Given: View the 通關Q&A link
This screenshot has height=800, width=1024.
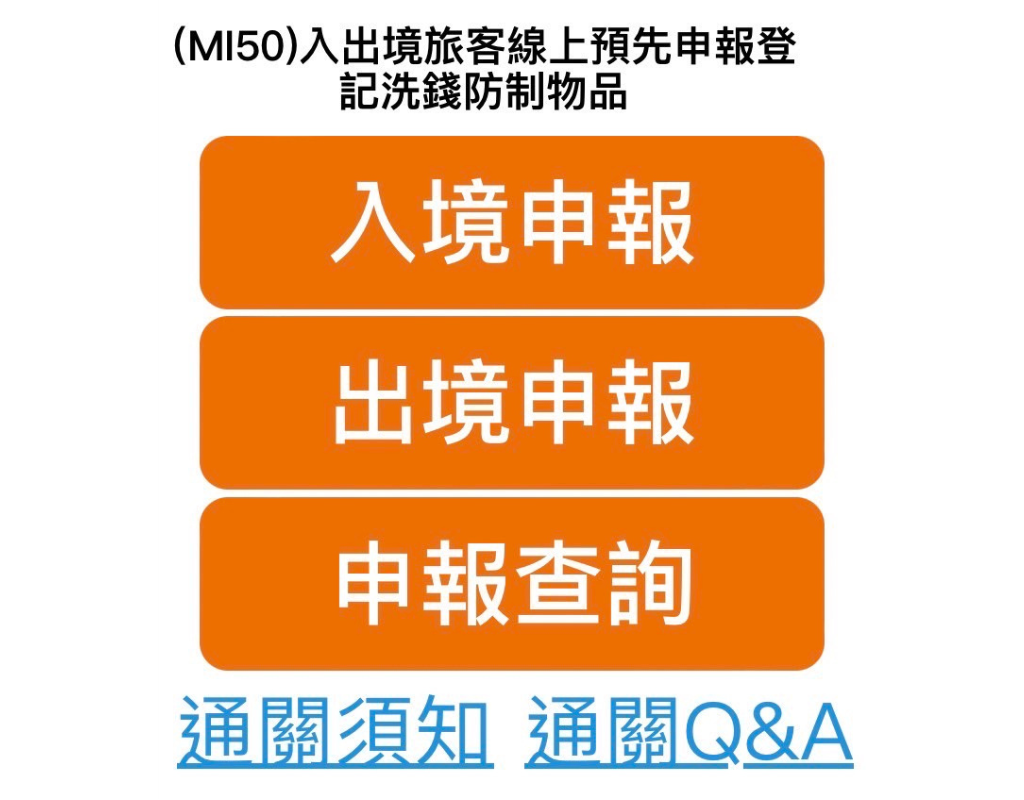Looking at the screenshot, I should (689, 735).
